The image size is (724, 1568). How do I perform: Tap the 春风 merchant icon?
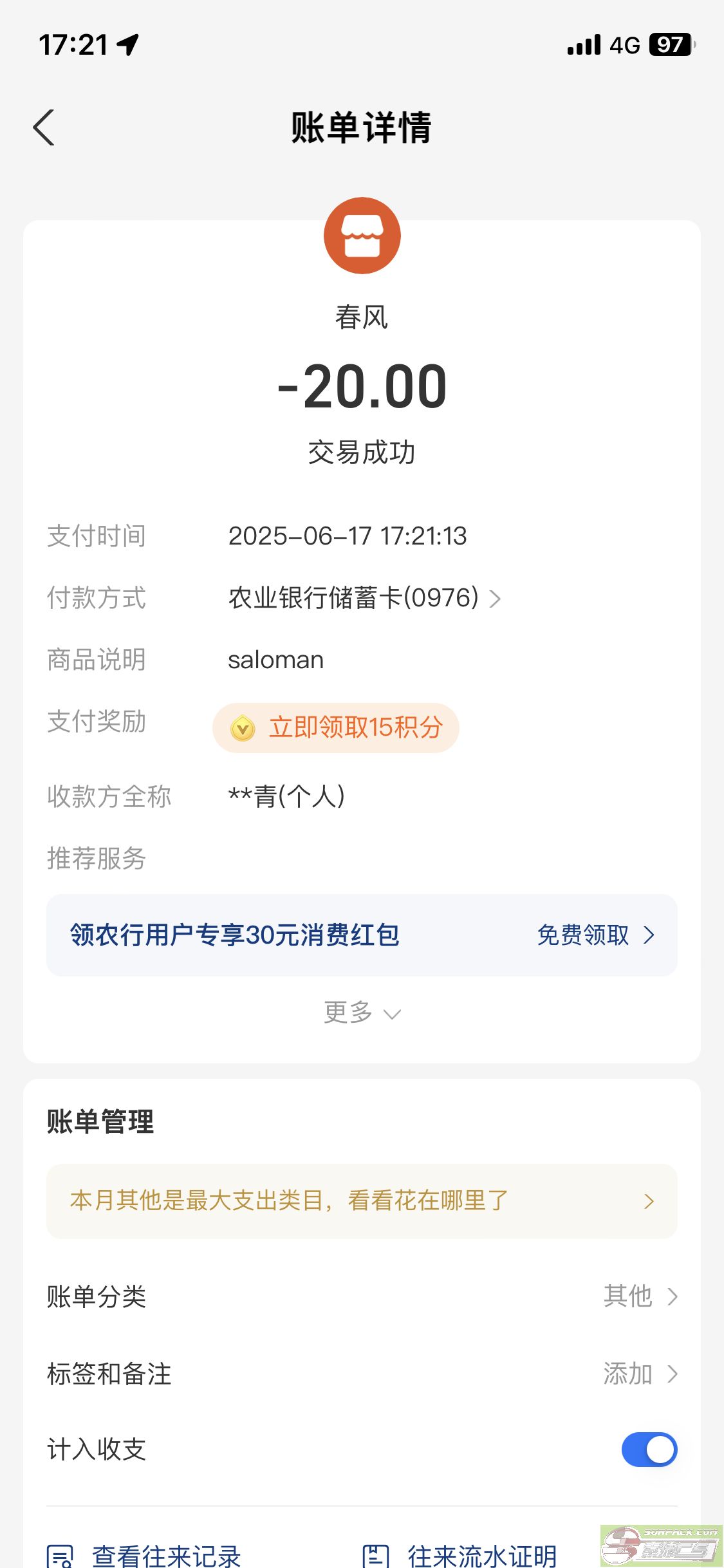tap(362, 236)
